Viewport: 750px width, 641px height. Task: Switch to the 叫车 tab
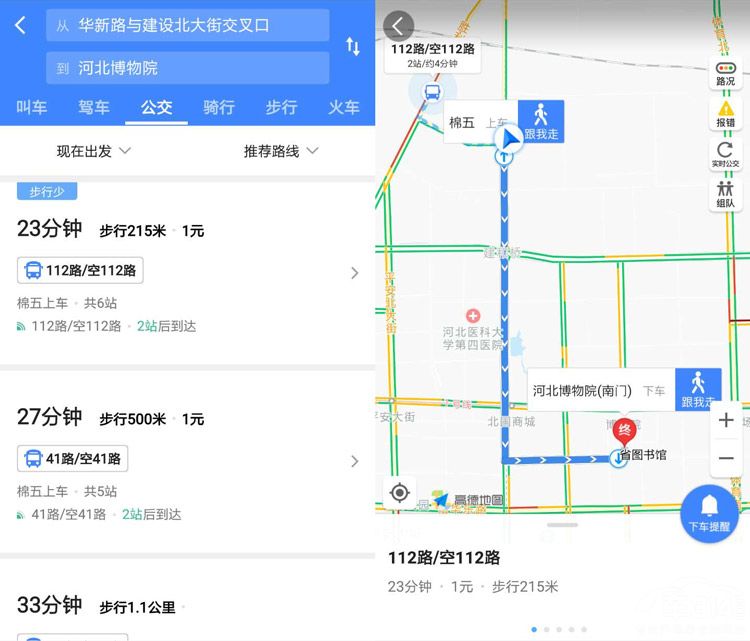(x=31, y=107)
